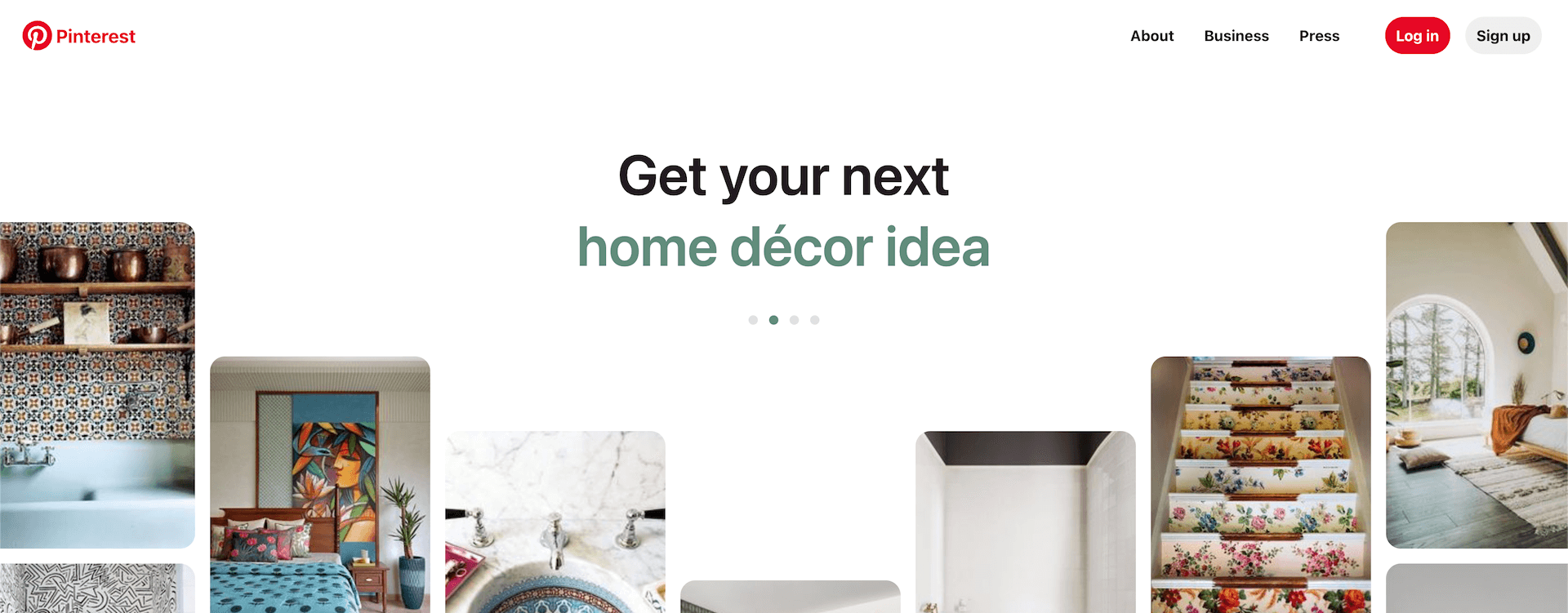Tap the red Log in button
The width and height of the screenshot is (1568, 613).
point(1417,36)
